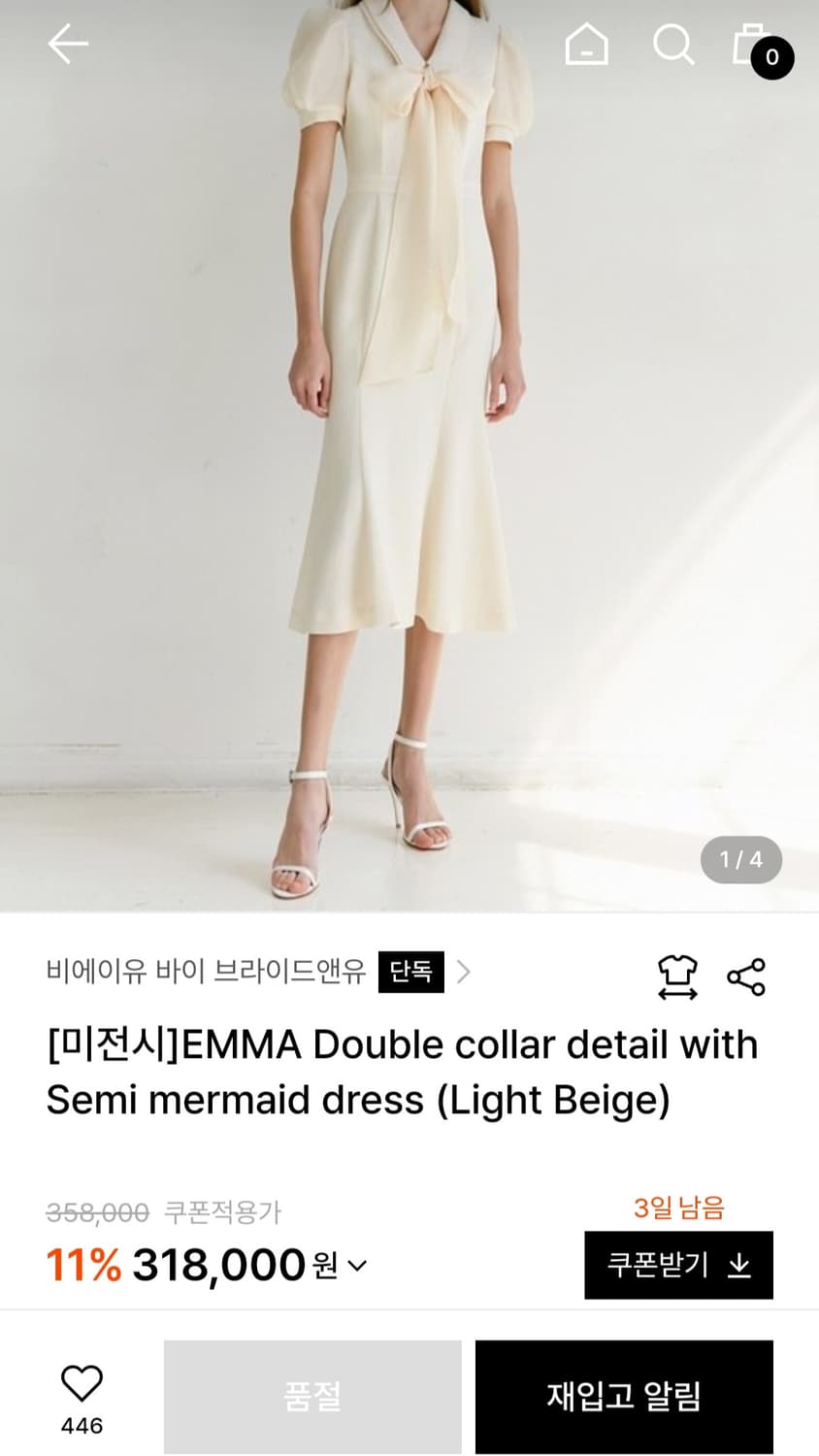Select the 단독 exclusive badge label
The image size is (819, 1456).
coord(411,974)
